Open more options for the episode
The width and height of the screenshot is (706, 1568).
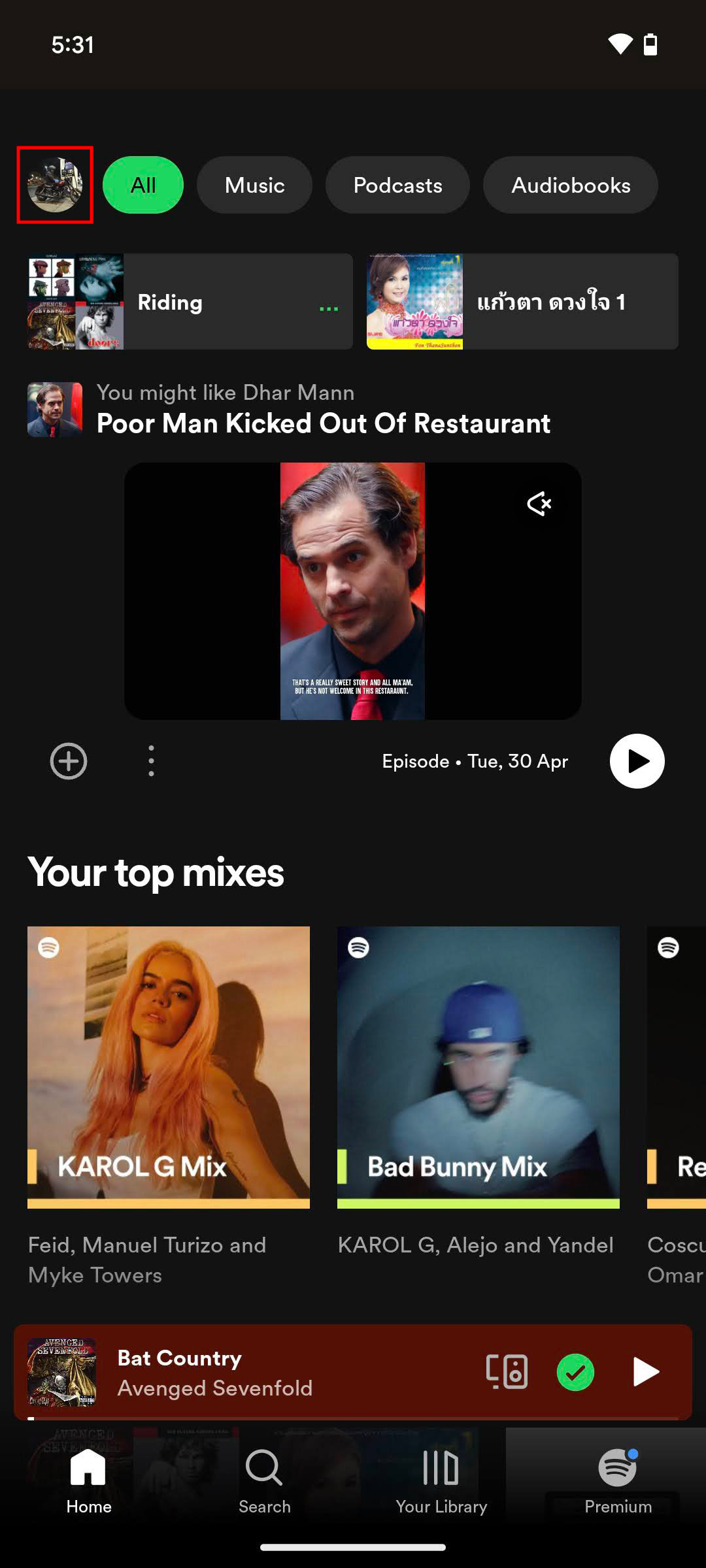pos(151,761)
